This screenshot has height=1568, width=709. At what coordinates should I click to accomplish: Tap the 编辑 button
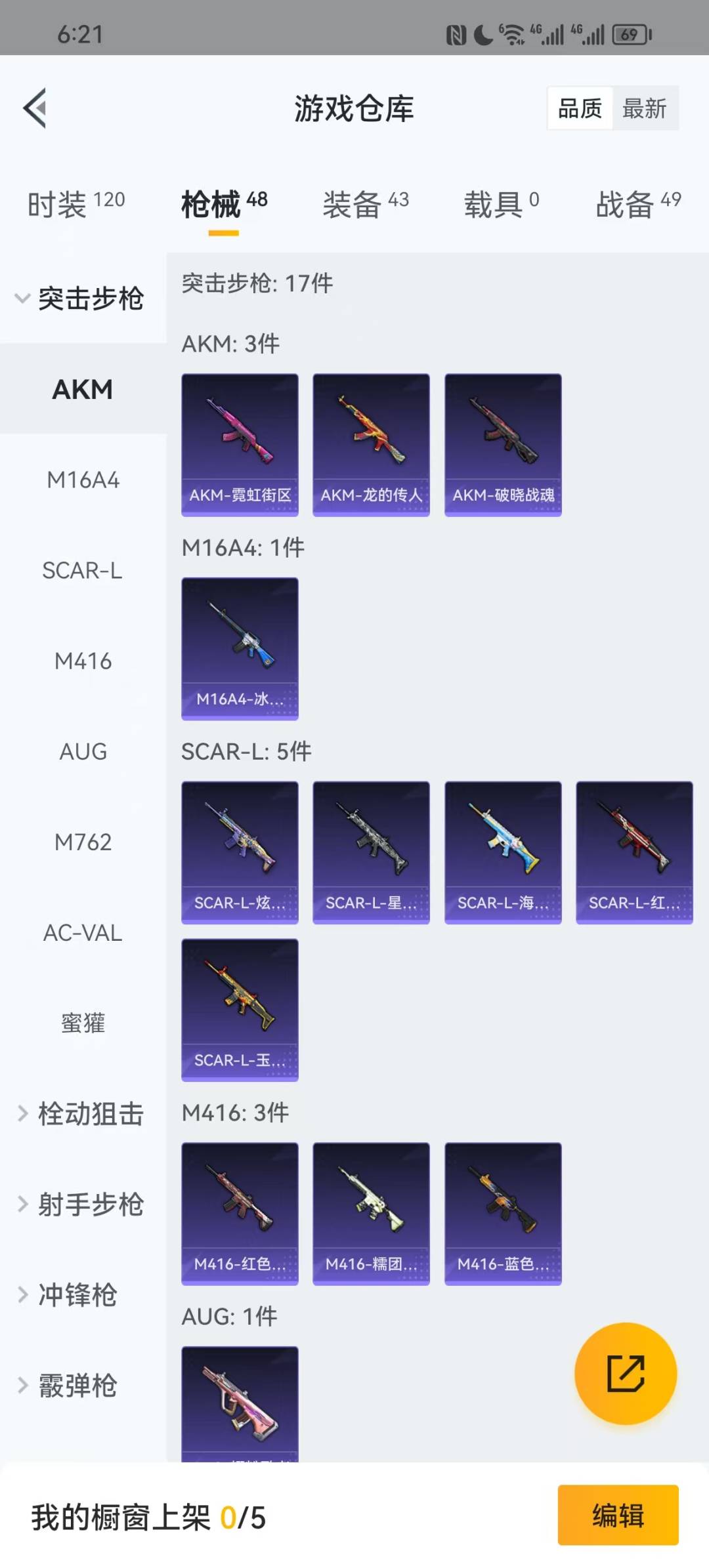pos(618,1516)
